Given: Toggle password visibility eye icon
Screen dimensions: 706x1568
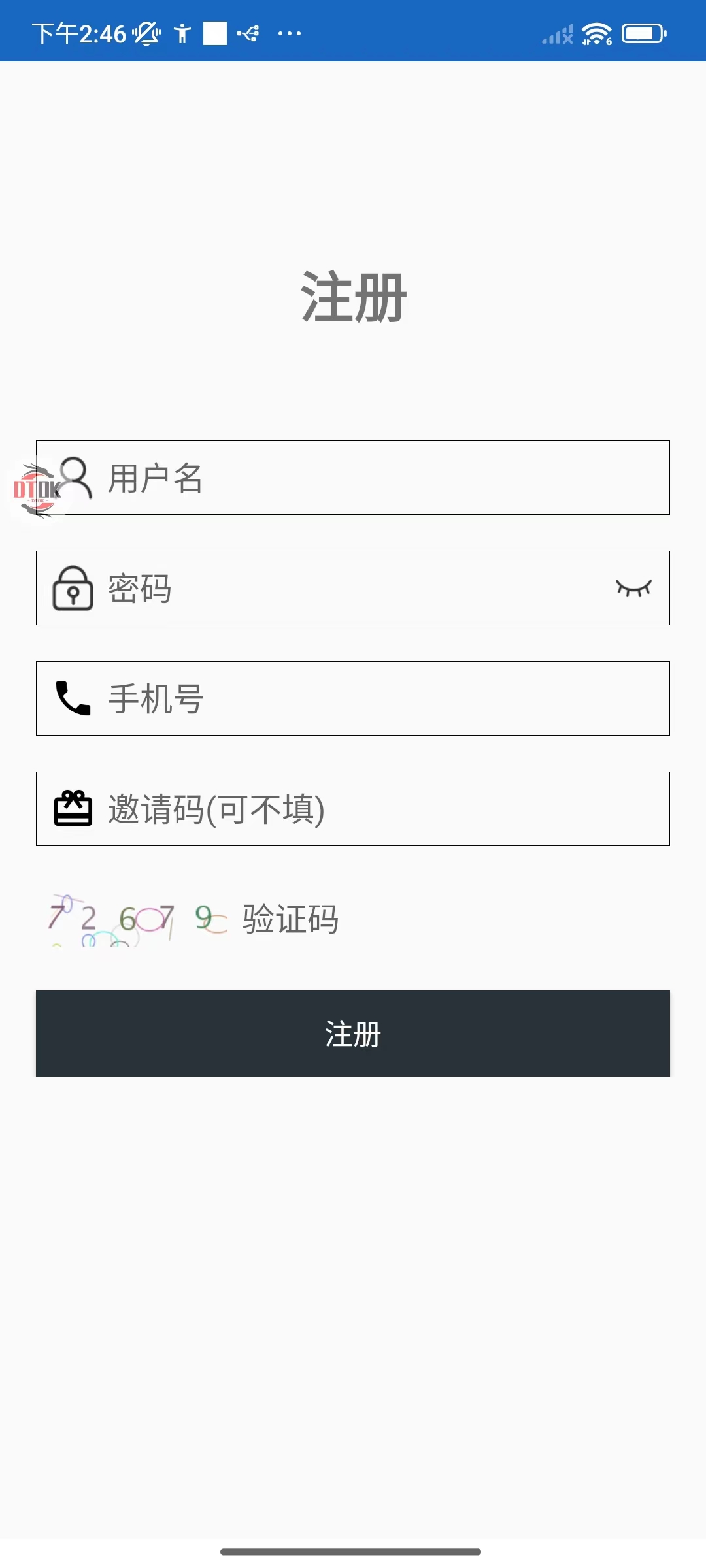Looking at the screenshot, I should tap(633, 588).
